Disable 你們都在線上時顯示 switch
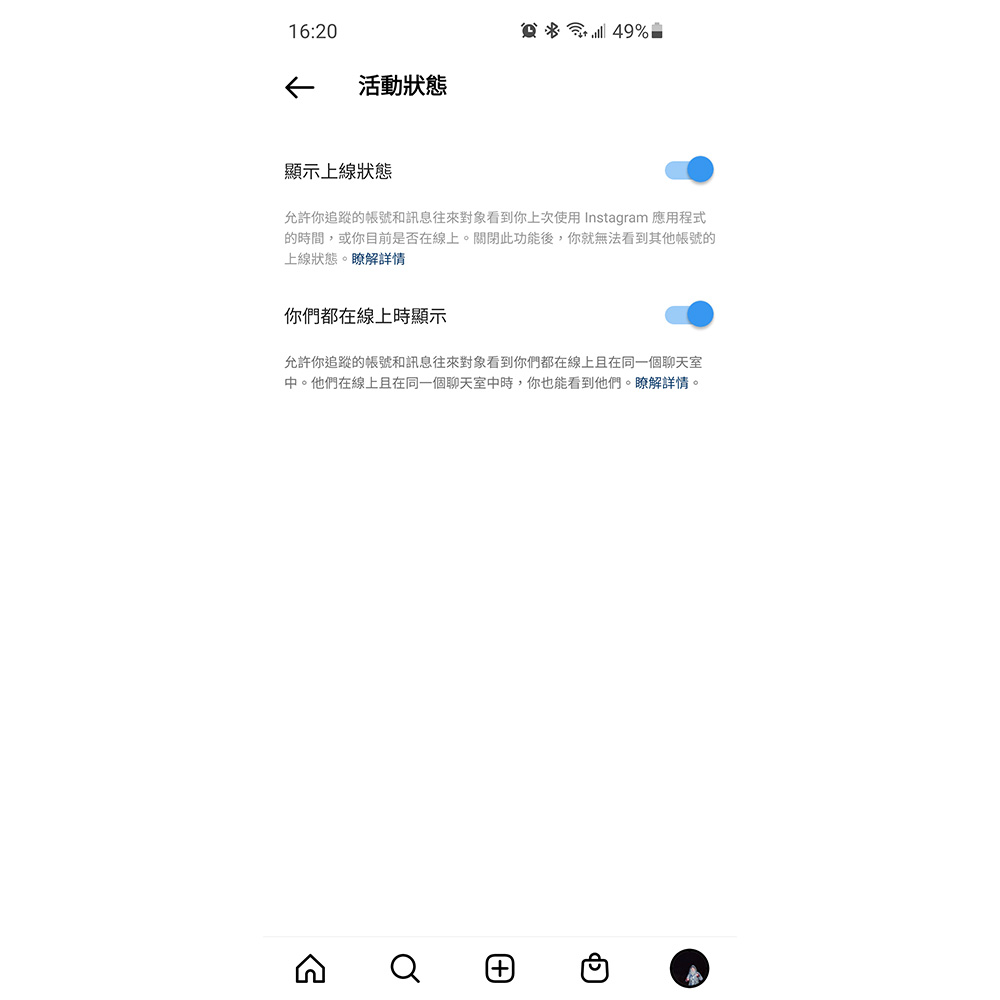Screen dimensions: 1000x1000 tap(690, 315)
